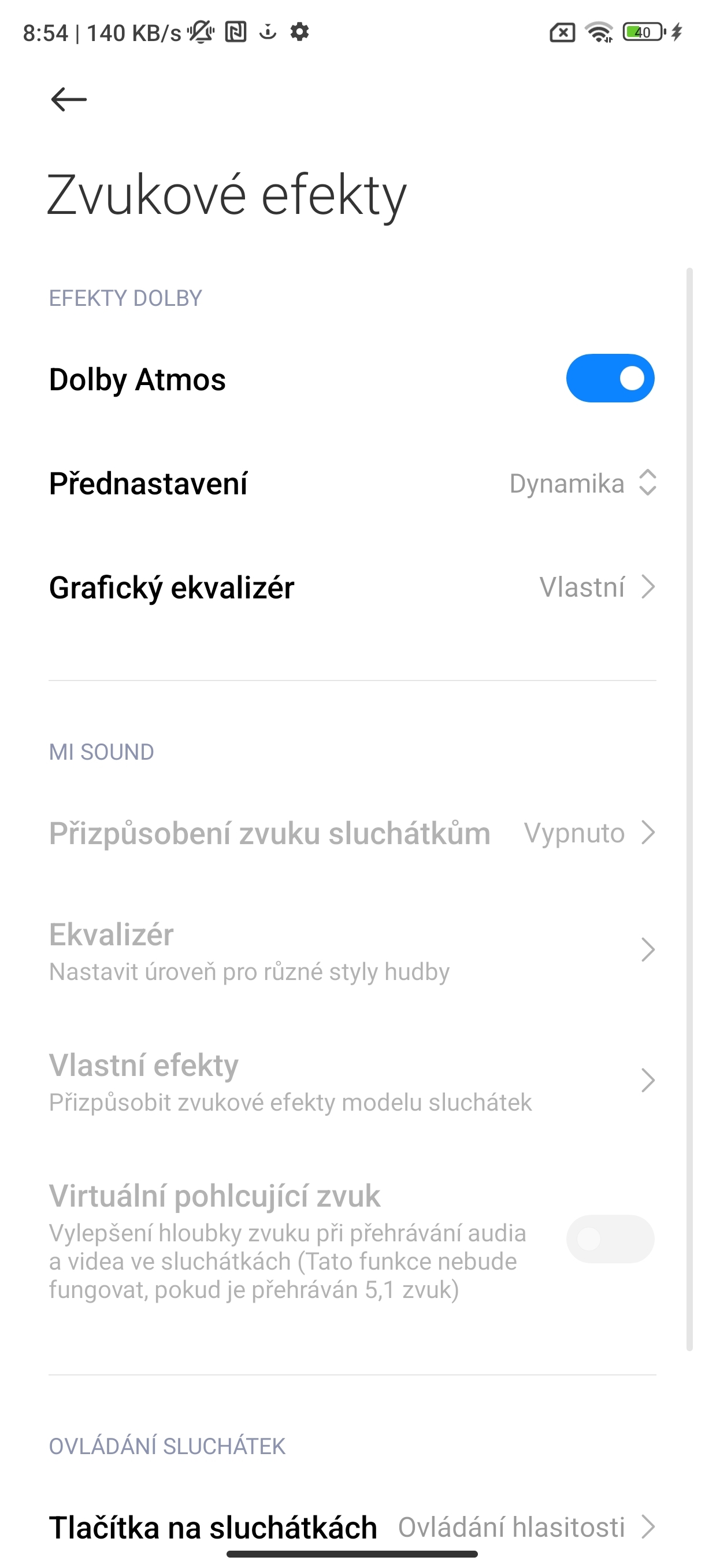Tap the muted notifications icon in the status bar

pyautogui.click(x=202, y=33)
